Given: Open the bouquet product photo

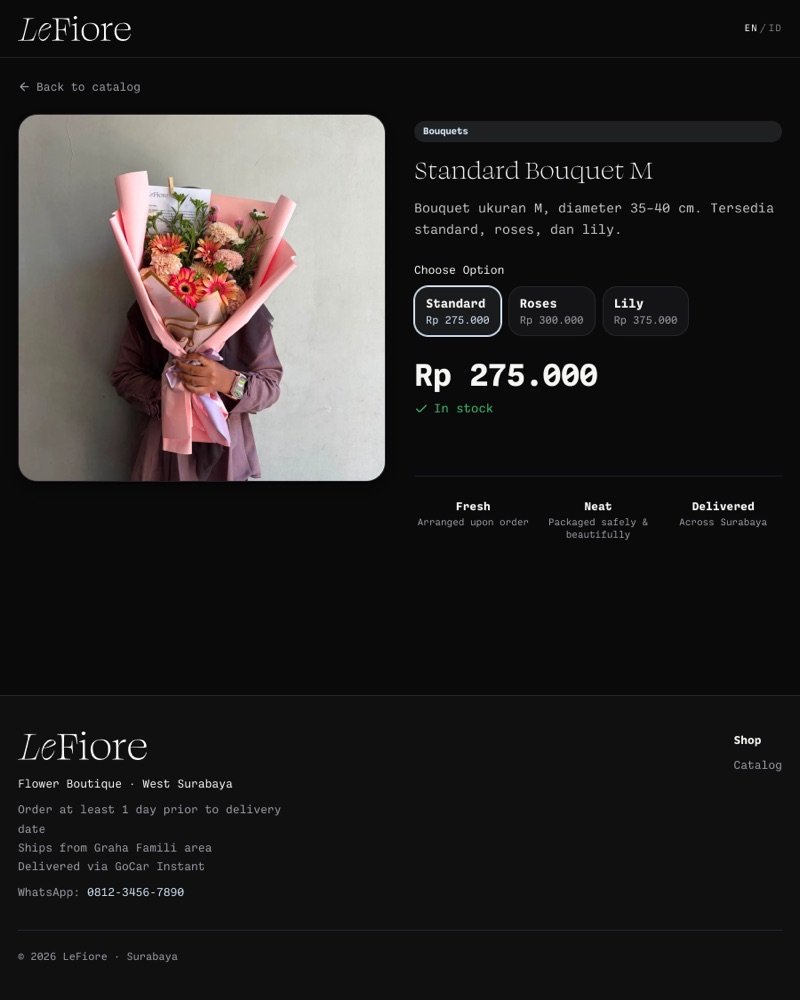Looking at the screenshot, I should coord(202,298).
